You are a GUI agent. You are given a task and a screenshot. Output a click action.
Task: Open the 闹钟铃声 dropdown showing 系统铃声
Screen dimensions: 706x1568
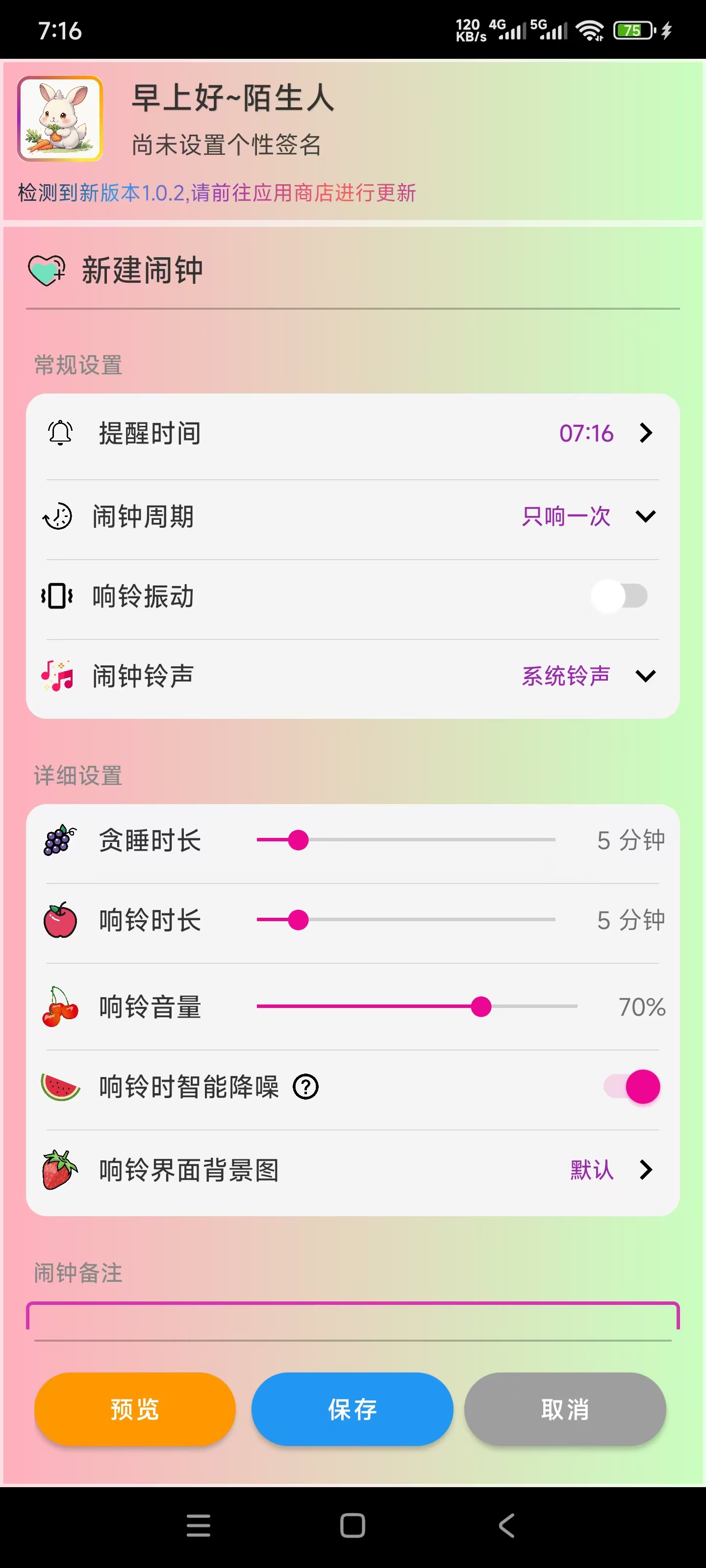point(646,676)
